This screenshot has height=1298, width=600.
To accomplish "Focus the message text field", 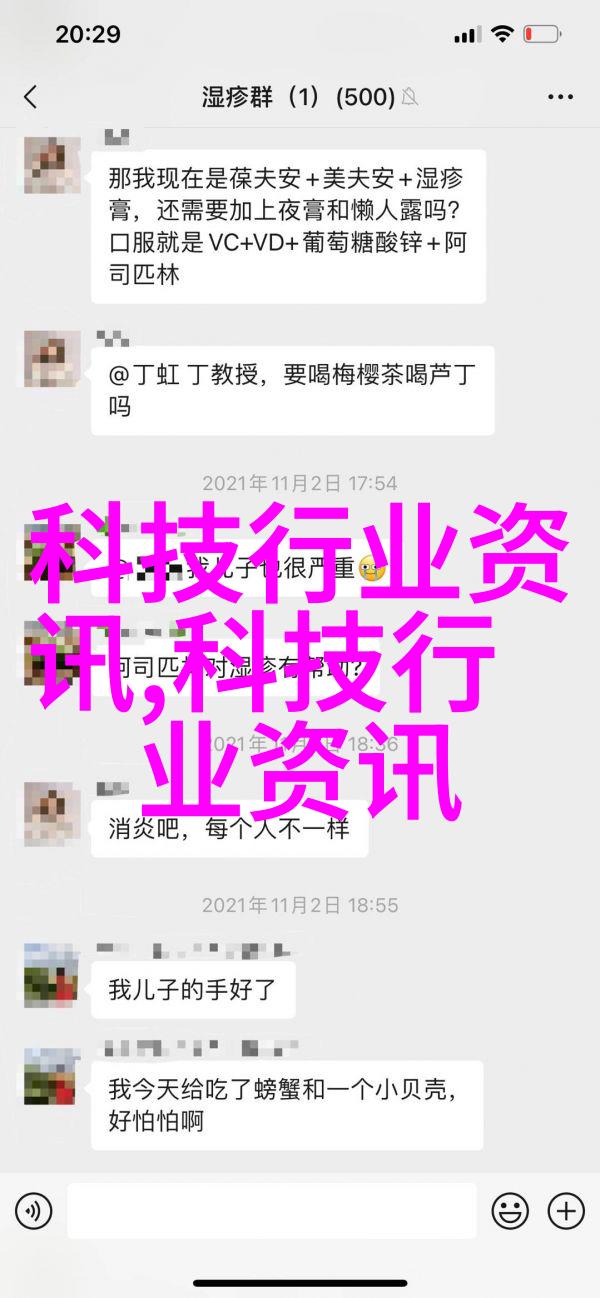I will click(268, 1211).
